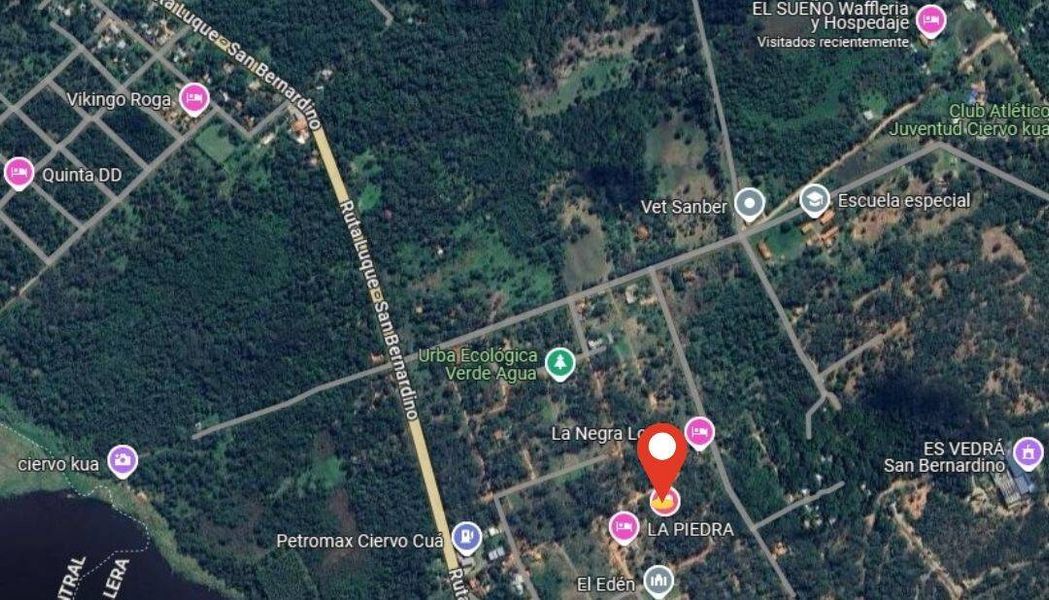Select Urba Ecológica Verde Agua park marker
The width and height of the screenshot is (1049, 600).
point(561,363)
